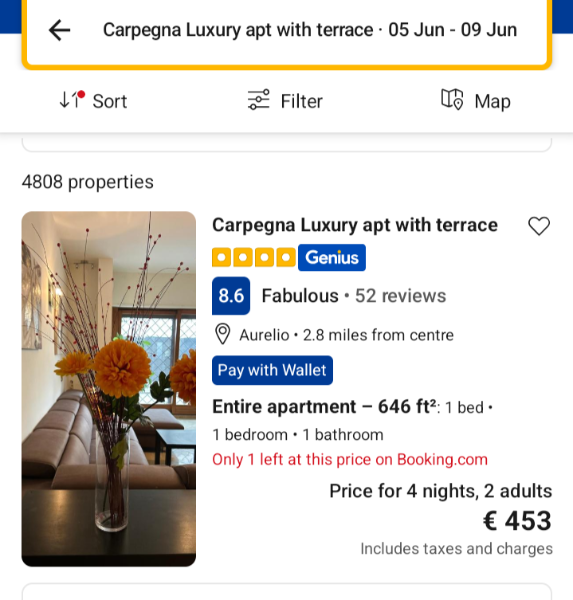
Task: Save Carpegna Luxury apt with the heart icon
Action: tap(539, 226)
